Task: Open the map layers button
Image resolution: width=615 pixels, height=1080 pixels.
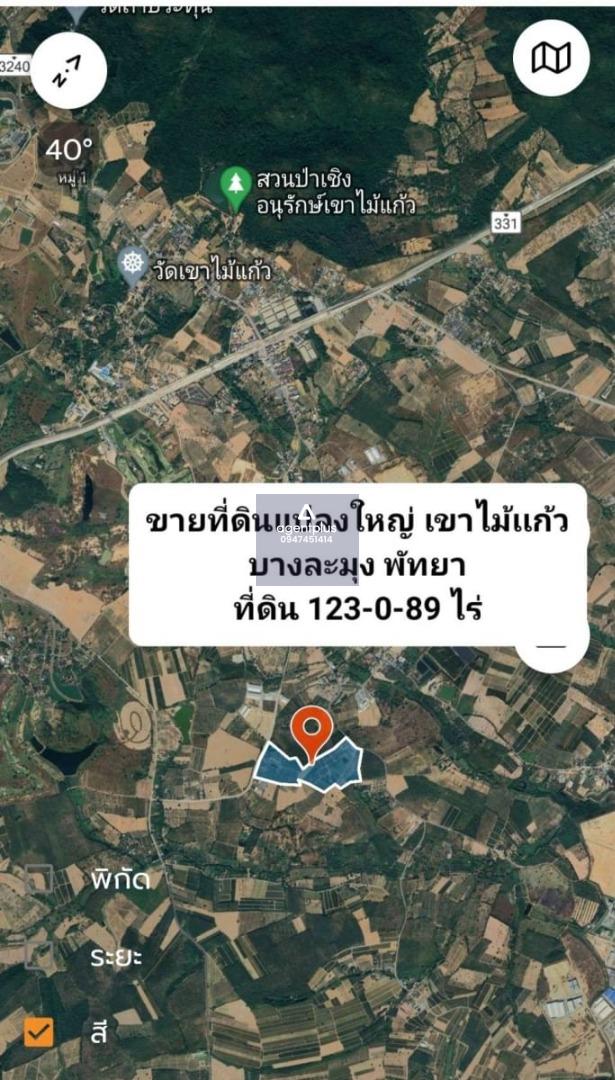Action: tap(551, 58)
